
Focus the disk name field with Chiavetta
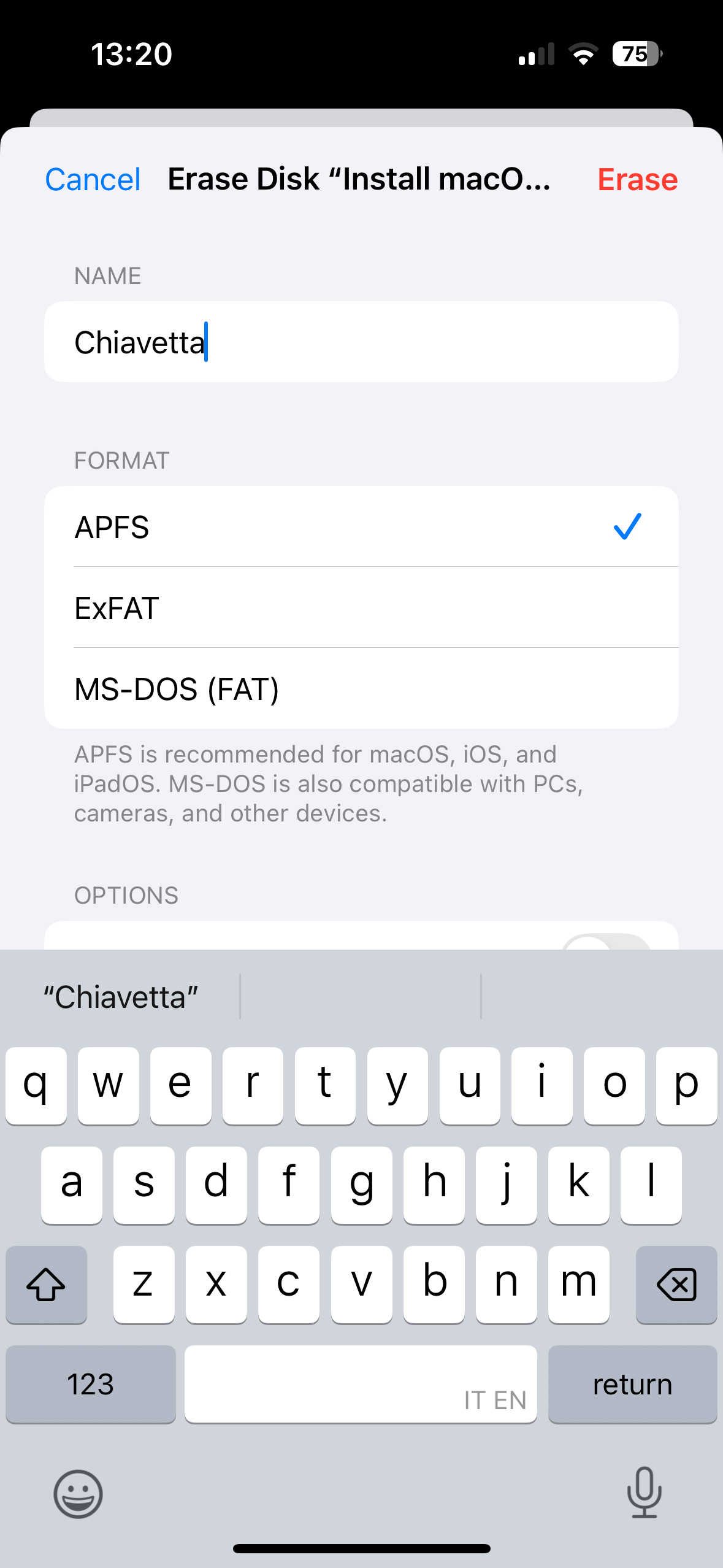[x=361, y=342]
